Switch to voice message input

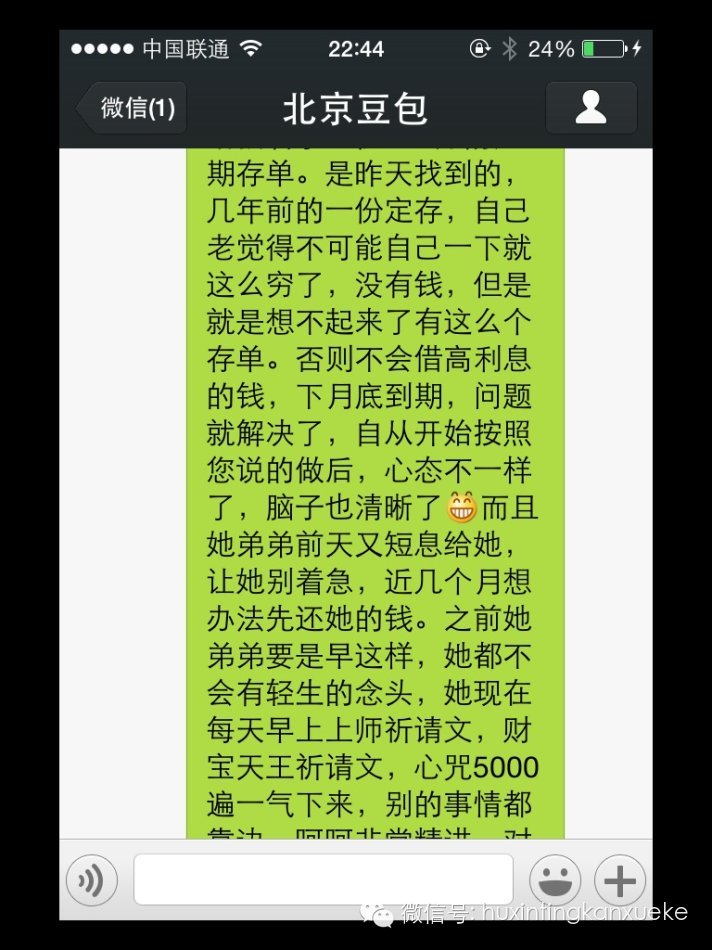coord(91,880)
